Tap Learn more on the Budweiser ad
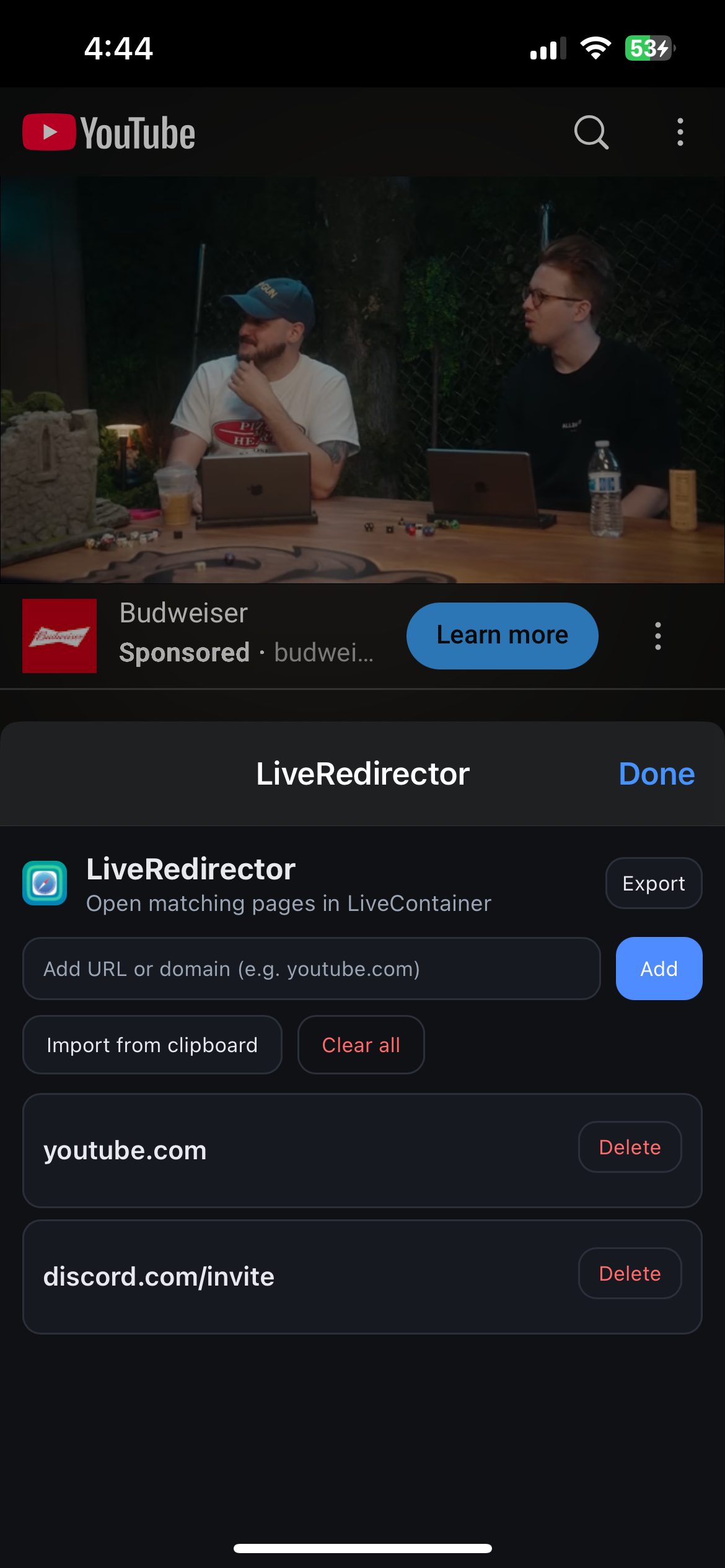The image size is (725, 1568). (502, 635)
